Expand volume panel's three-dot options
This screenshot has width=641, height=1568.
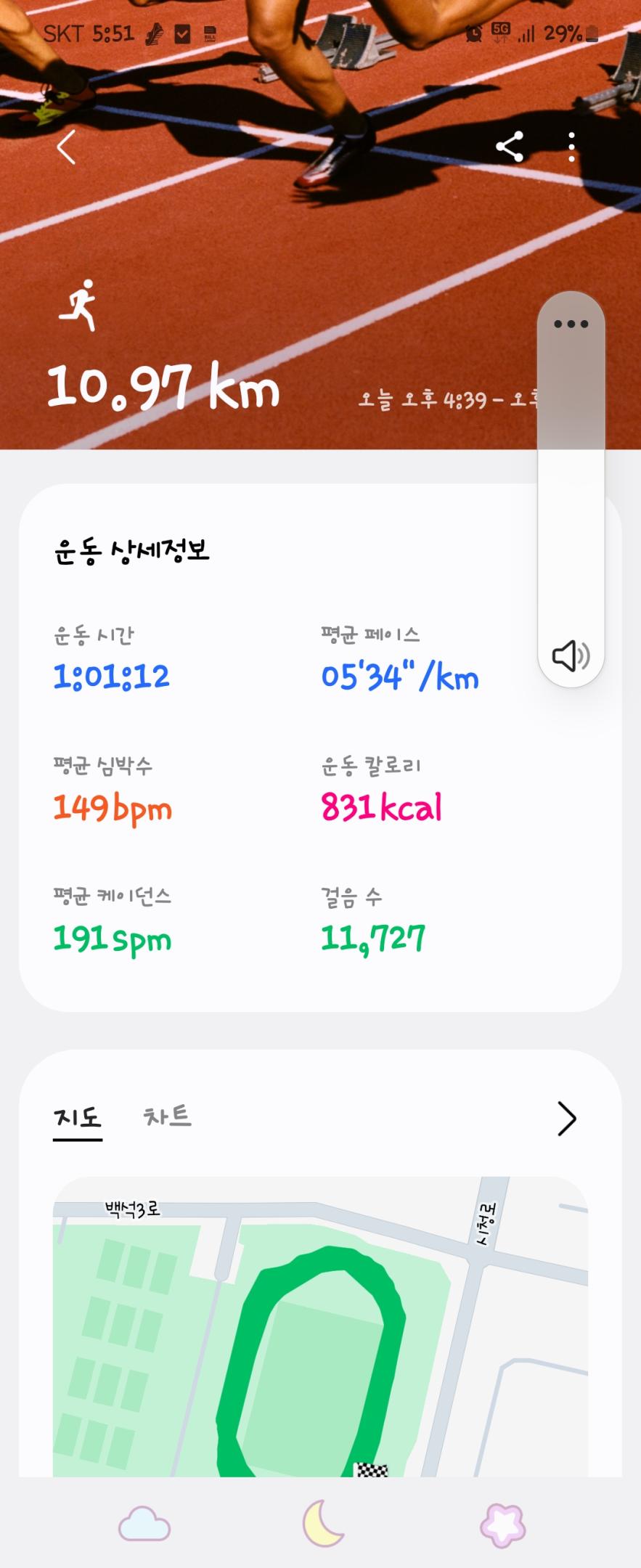tap(571, 324)
